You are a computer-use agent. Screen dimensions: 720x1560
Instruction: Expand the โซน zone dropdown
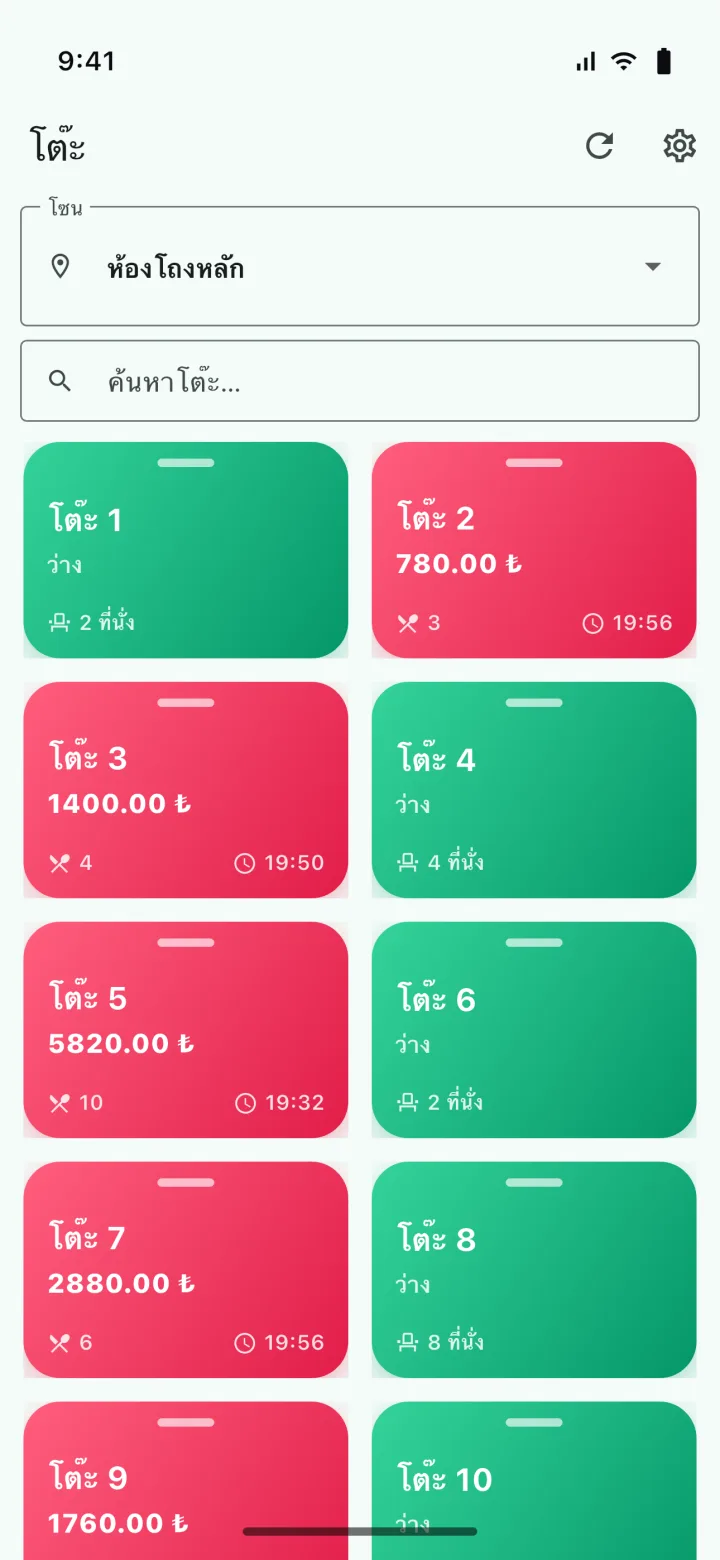[x=360, y=266]
